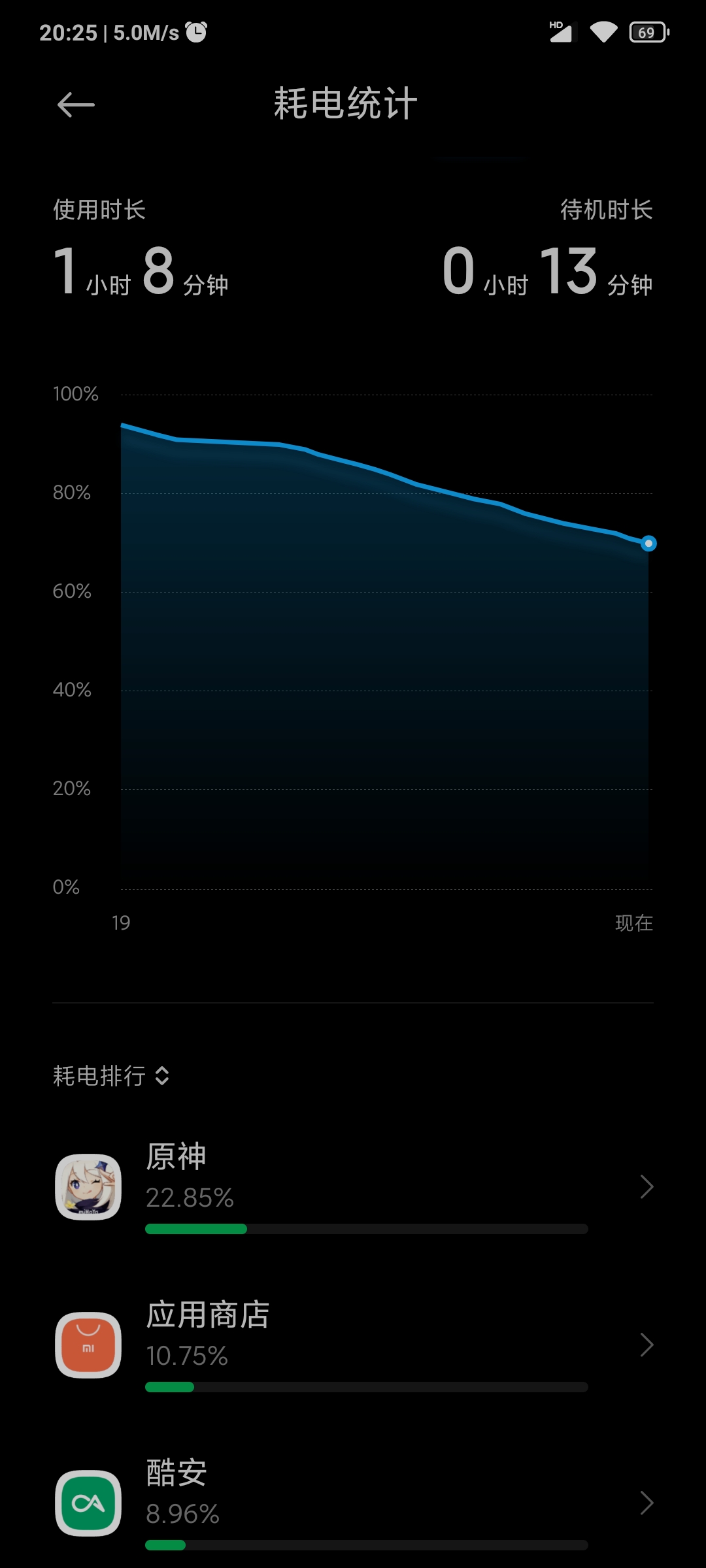Open 原神 power usage details

coord(353,1186)
